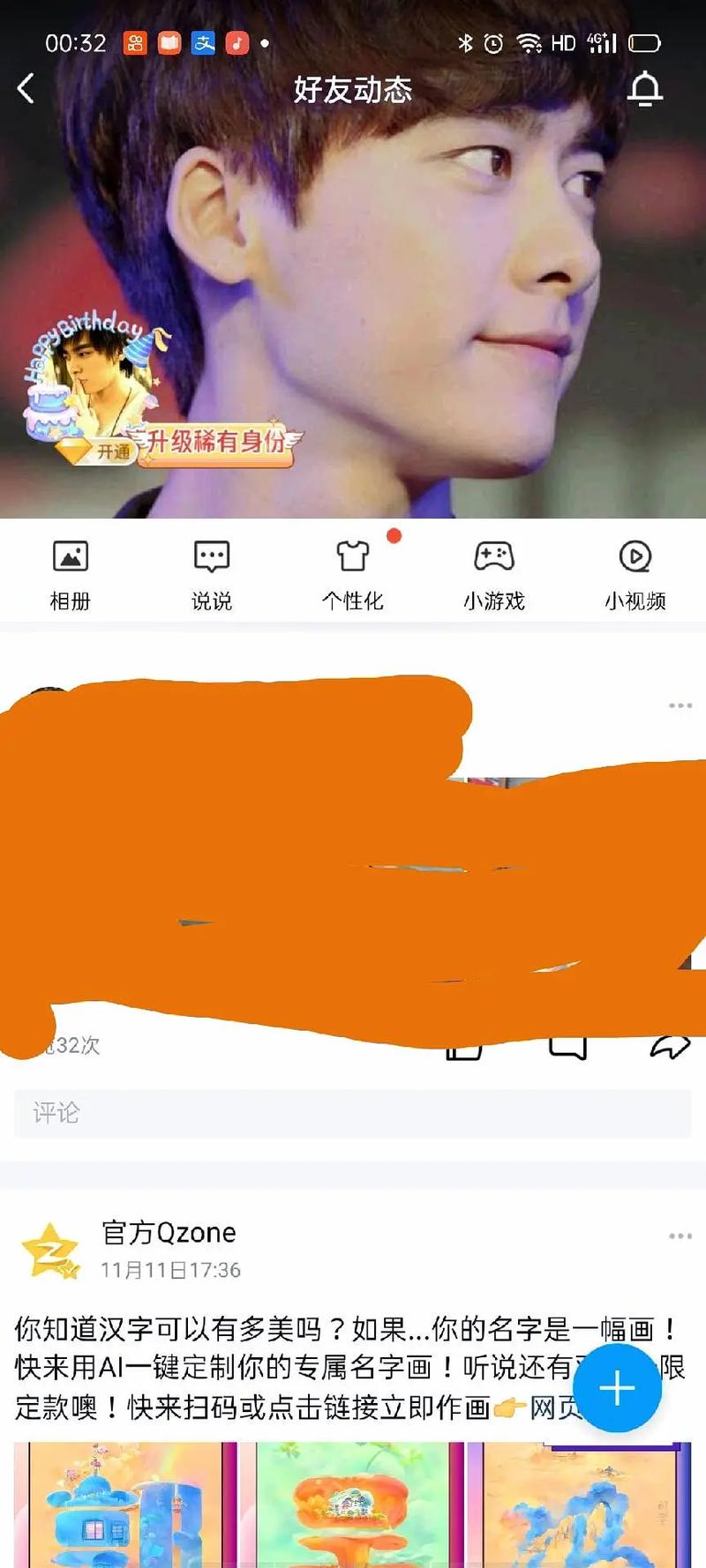Screen dimensions: 706x1568
Task: Open 小视频 short videos
Action: pyautogui.click(x=635, y=573)
